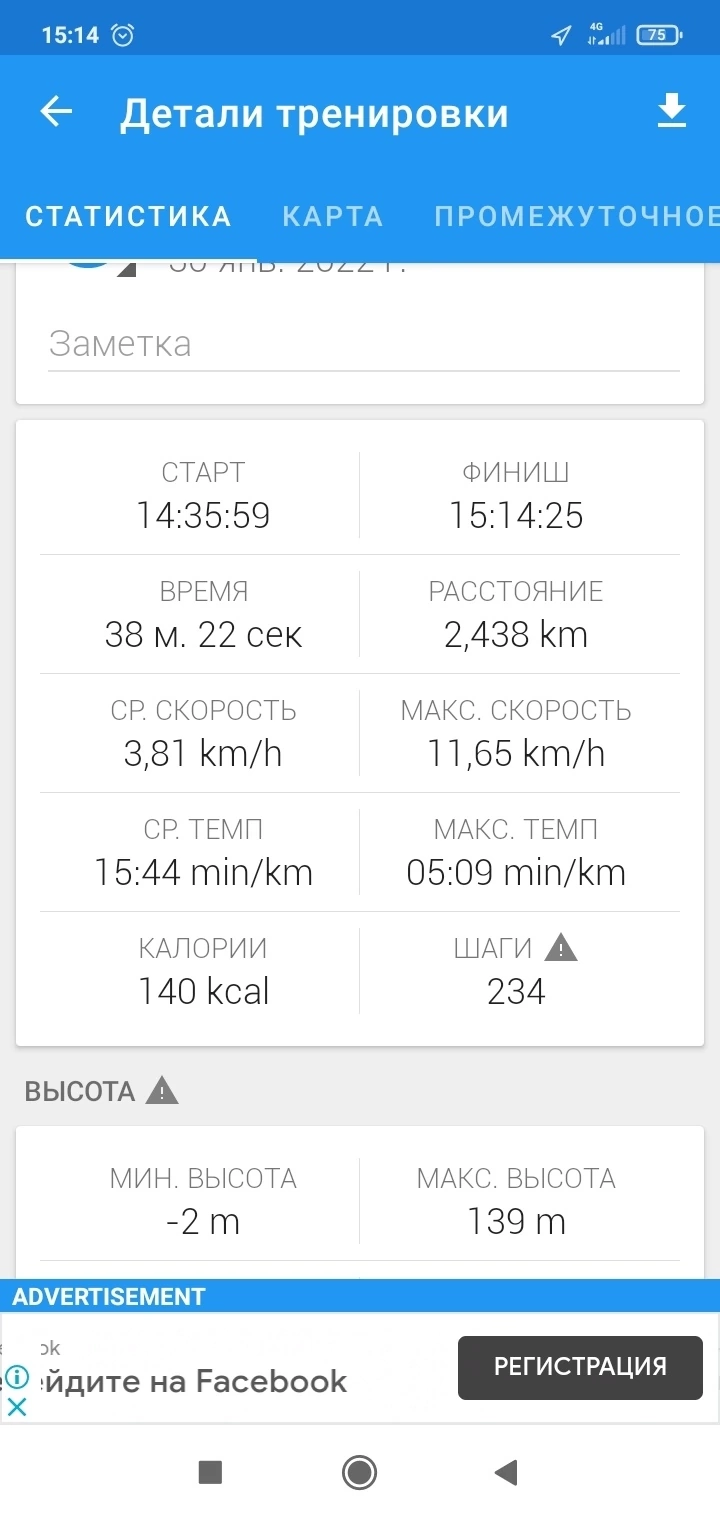Download the workout data
Viewport: 720px width, 1520px height.
(x=672, y=112)
